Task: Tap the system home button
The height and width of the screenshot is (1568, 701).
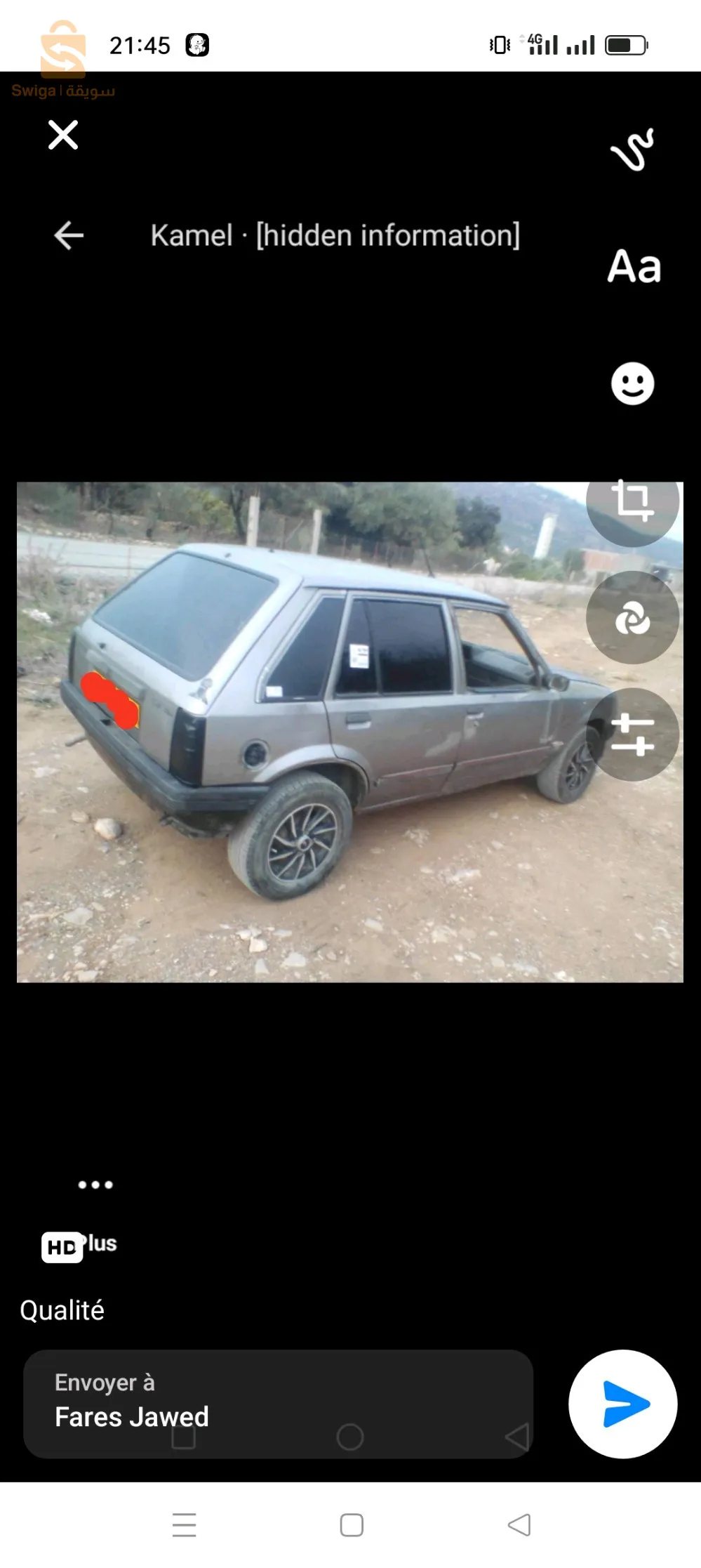Action: tap(351, 1525)
